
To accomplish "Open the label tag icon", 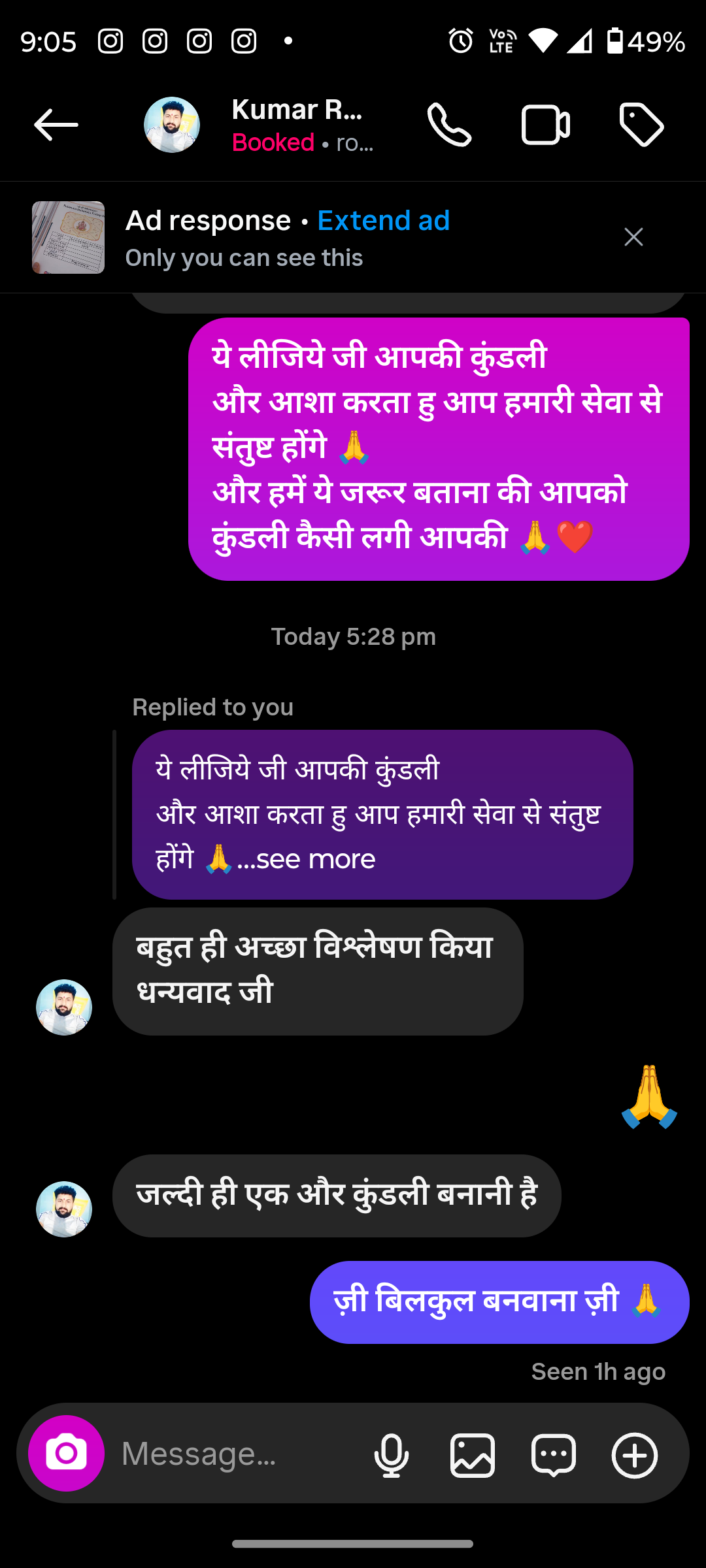I will click(641, 125).
